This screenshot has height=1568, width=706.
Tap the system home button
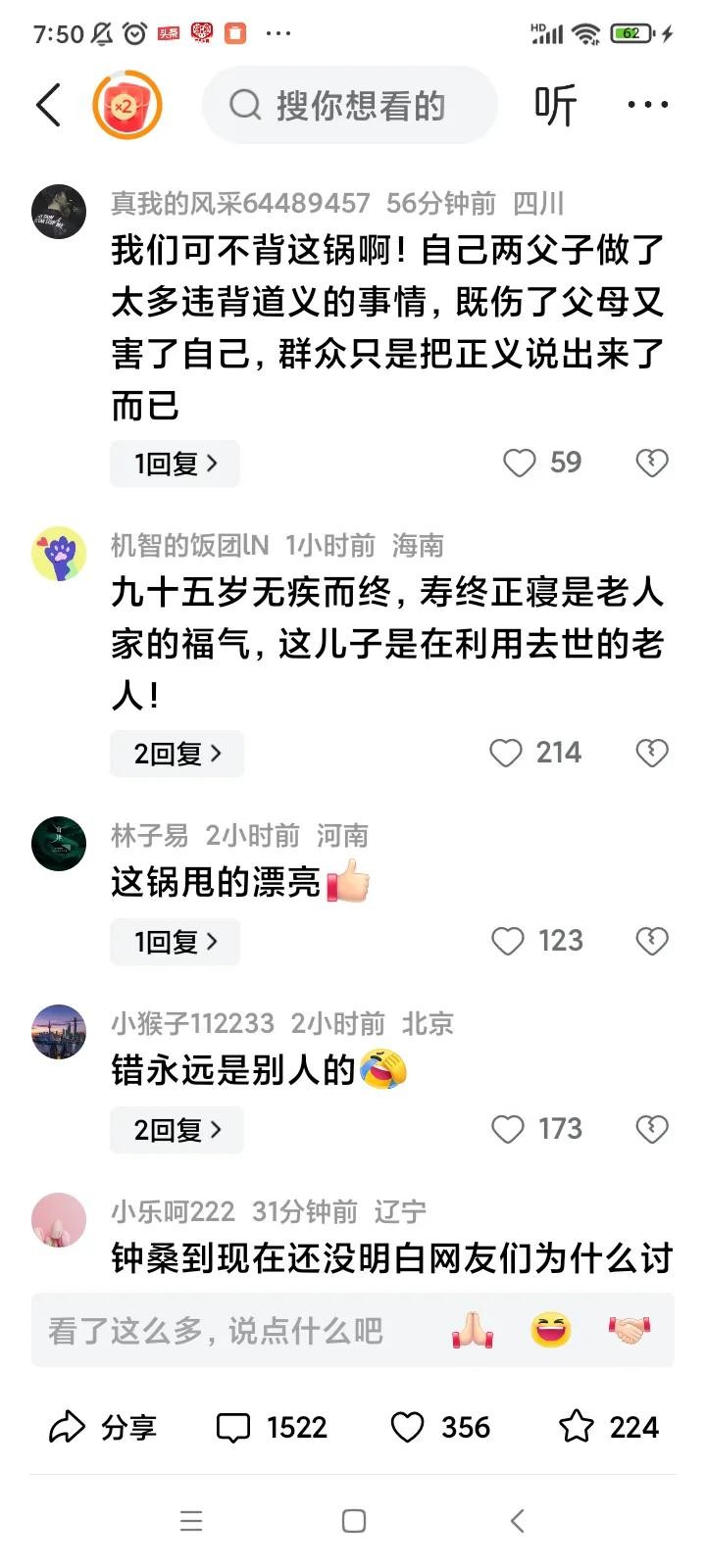point(353,1520)
